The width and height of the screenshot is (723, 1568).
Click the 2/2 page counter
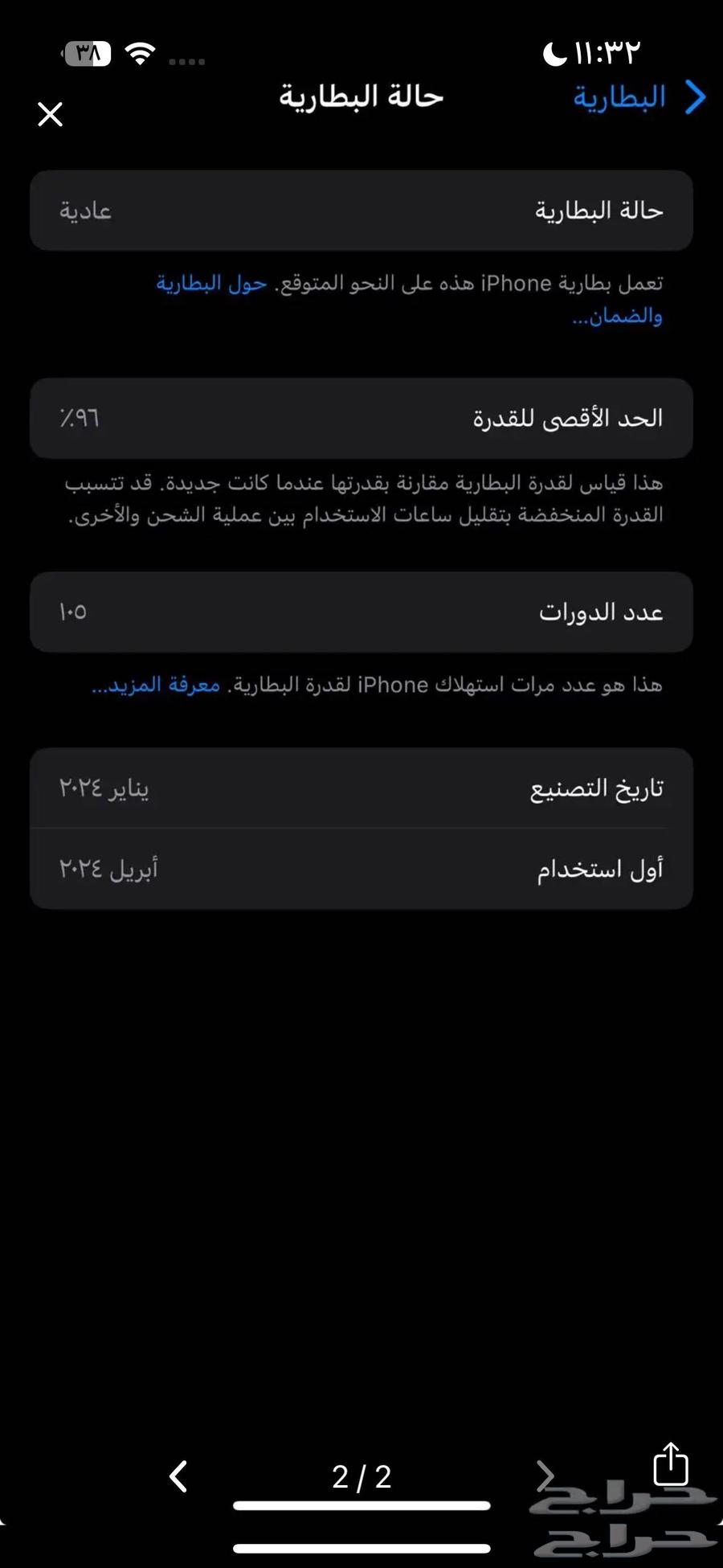(361, 1476)
